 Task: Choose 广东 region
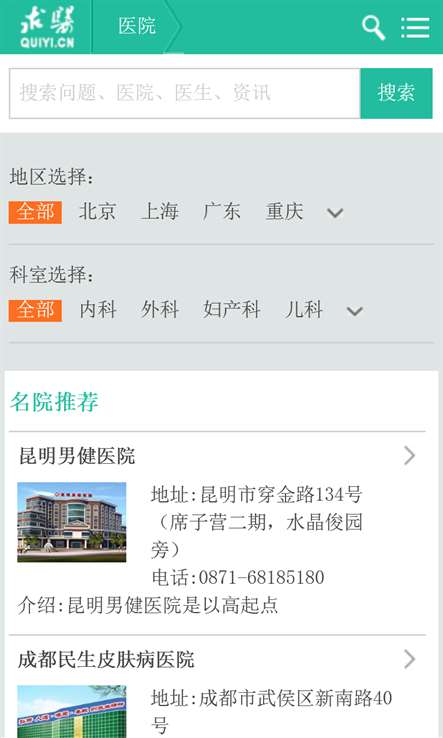[222, 211]
